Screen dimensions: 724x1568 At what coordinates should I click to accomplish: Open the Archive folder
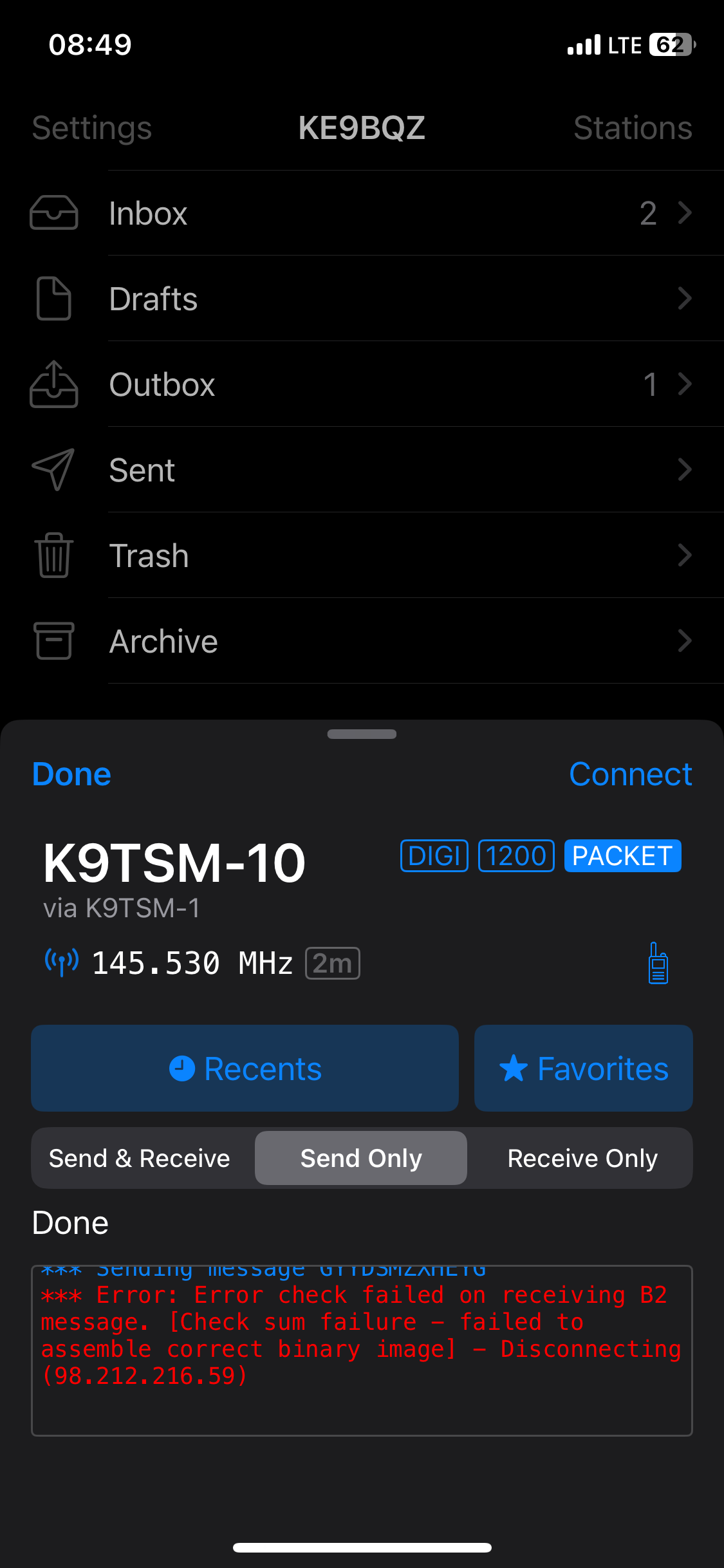click(x=362, y=641)
